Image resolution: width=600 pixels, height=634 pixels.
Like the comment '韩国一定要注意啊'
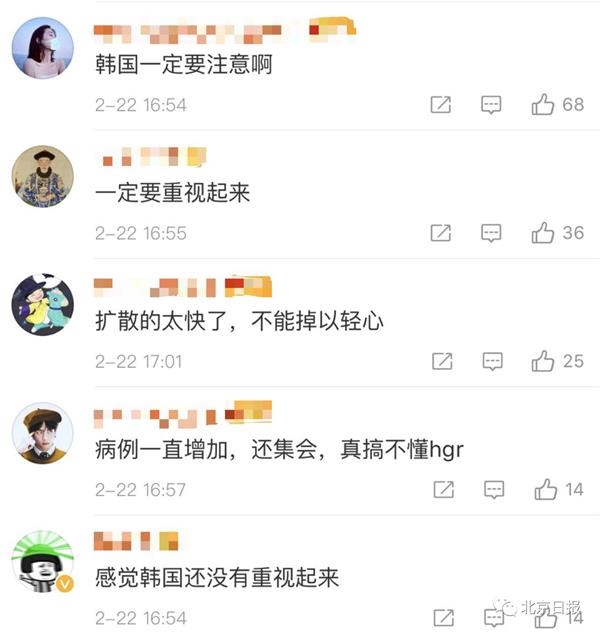click(543, 105)
